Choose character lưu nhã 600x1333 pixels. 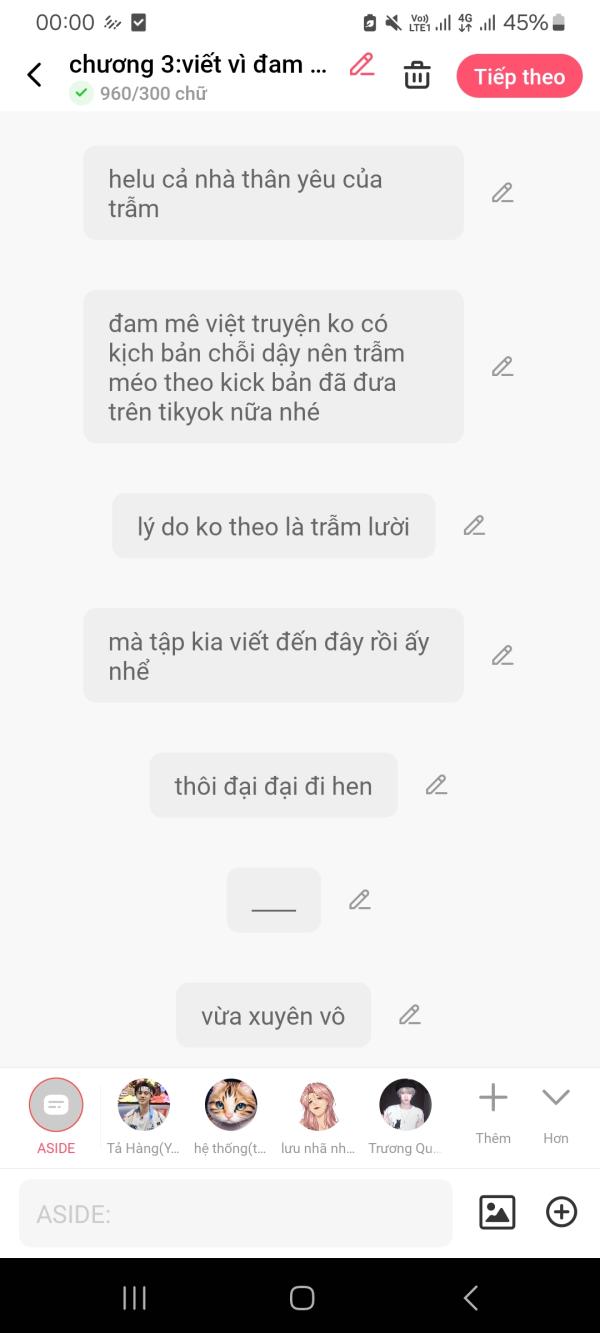pos(318,1117)
